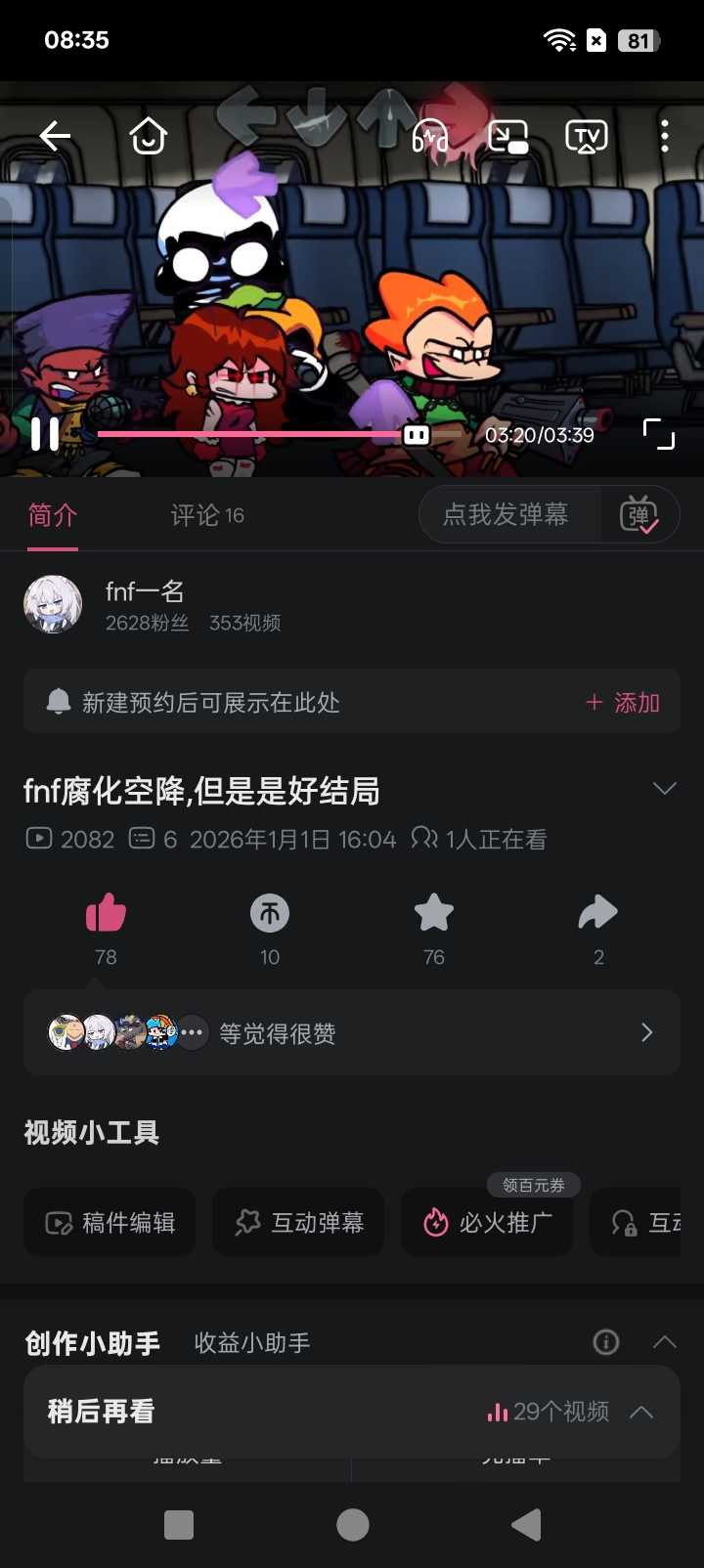Enter fullscreen video mode
704x1568 pixels.
click(x=658, y=433)
